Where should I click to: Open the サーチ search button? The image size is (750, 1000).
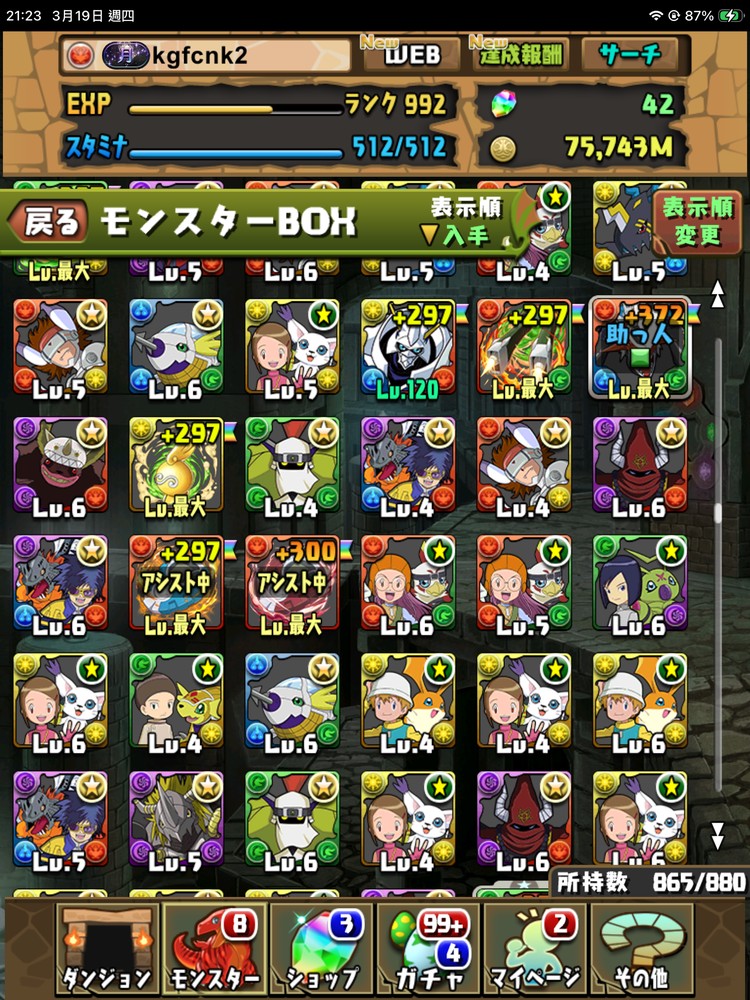(x=629, y=55)
